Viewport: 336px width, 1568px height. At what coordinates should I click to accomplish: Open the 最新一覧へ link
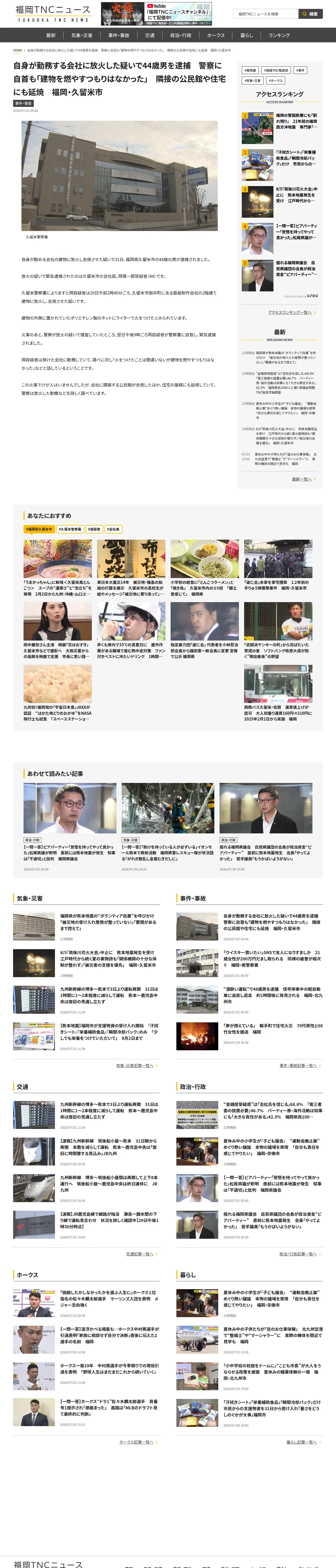coord(303,479)
